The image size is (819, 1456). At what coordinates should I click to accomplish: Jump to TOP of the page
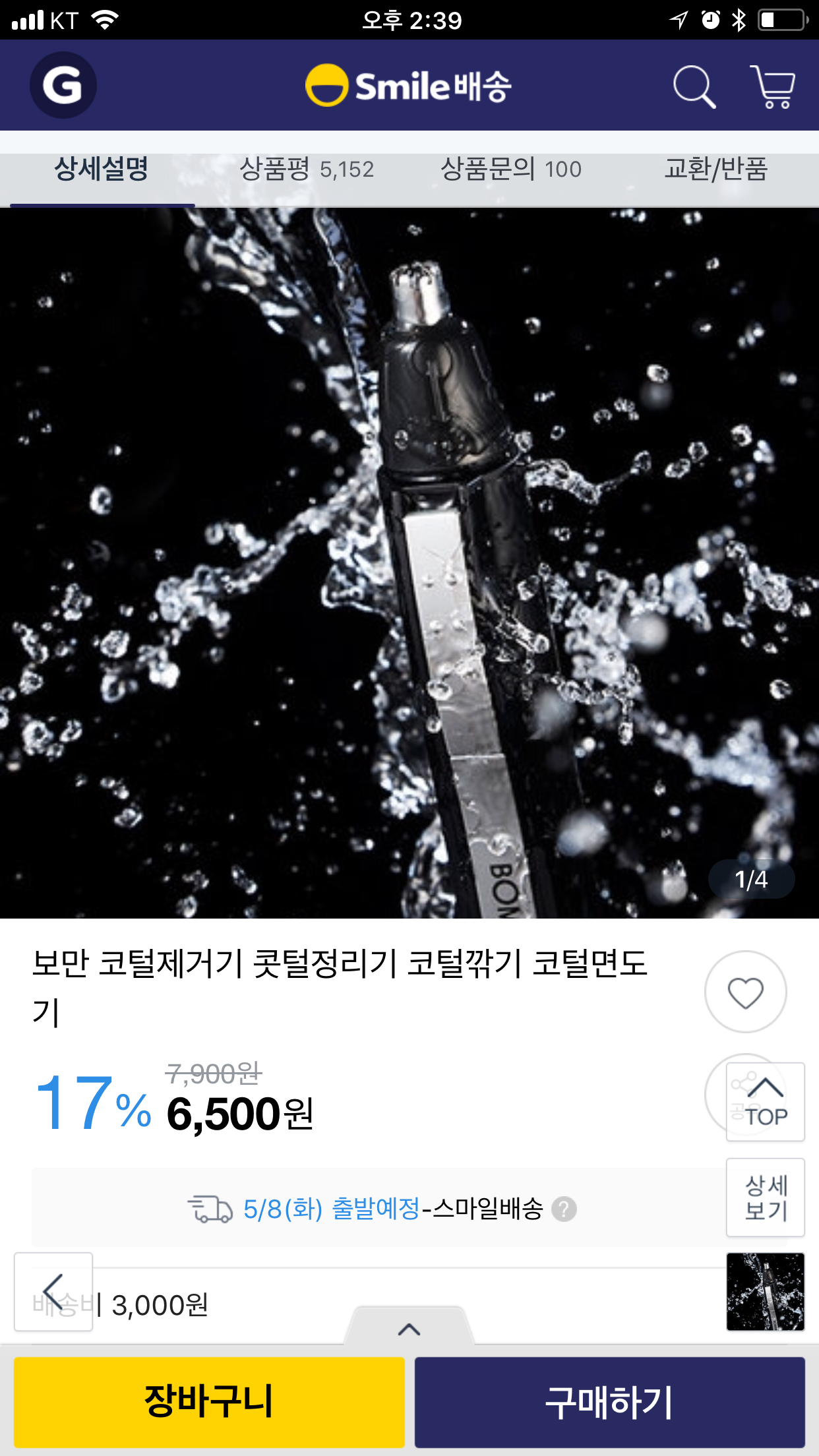point(765,1102)
